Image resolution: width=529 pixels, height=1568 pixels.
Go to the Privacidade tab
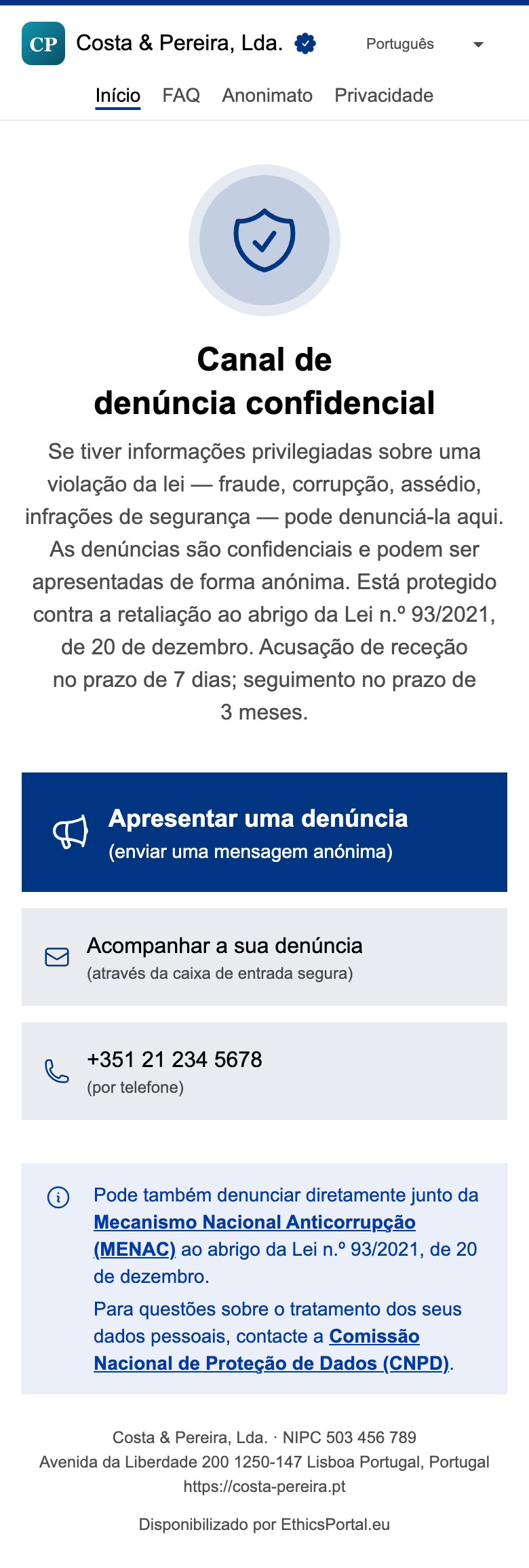(384, 95)
